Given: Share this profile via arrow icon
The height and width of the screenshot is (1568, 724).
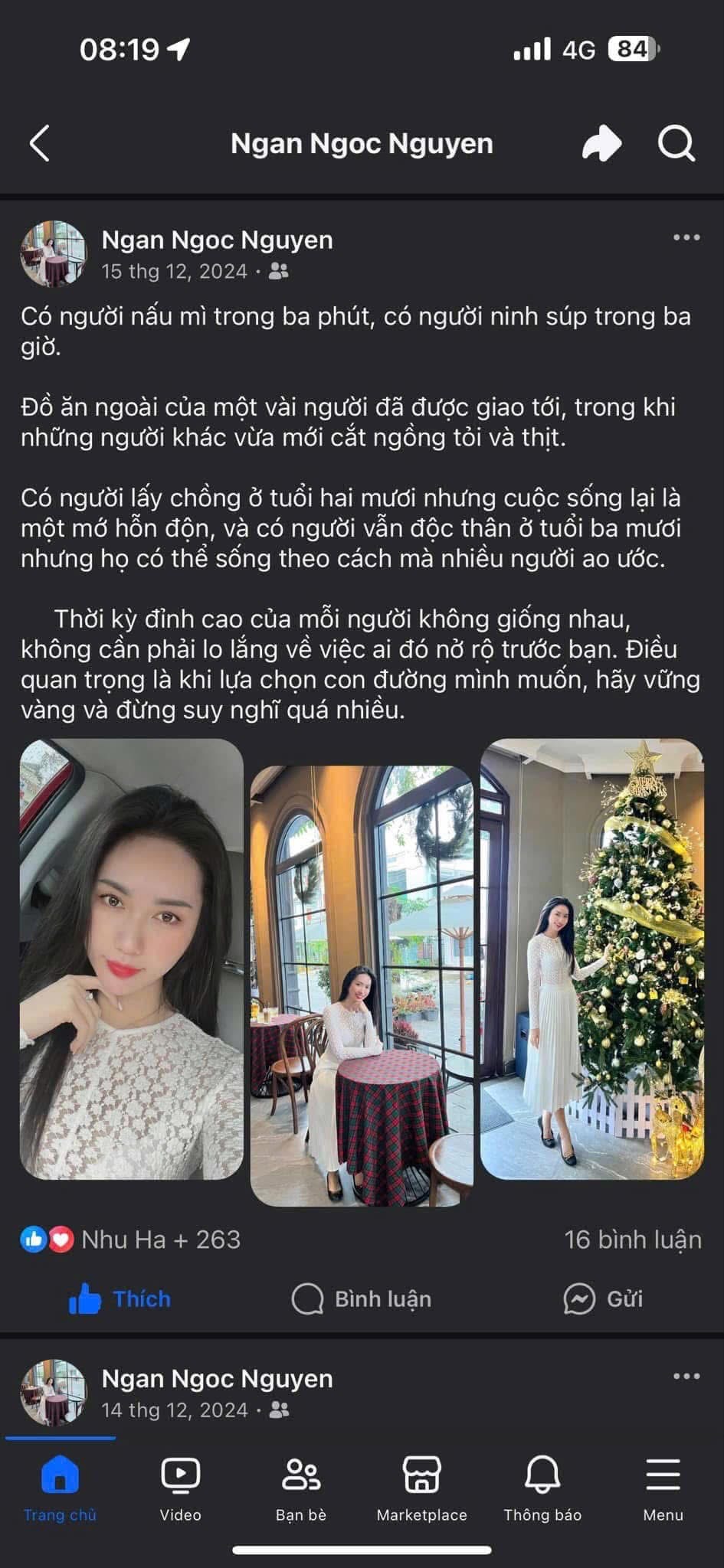Looking at the screenshot, I should (x=601, y=143).
